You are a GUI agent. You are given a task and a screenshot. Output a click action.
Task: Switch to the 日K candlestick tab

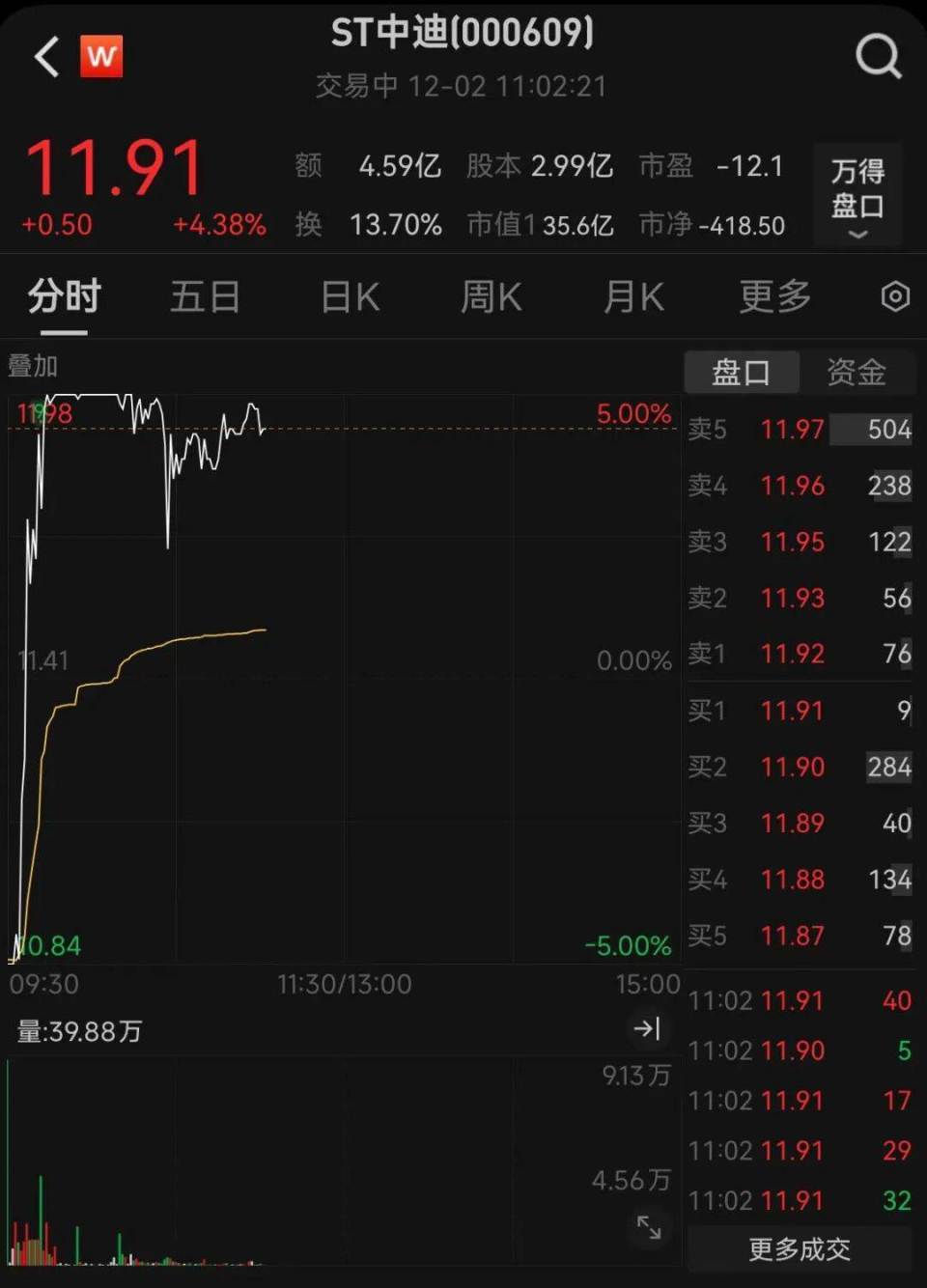click(348, 297)
